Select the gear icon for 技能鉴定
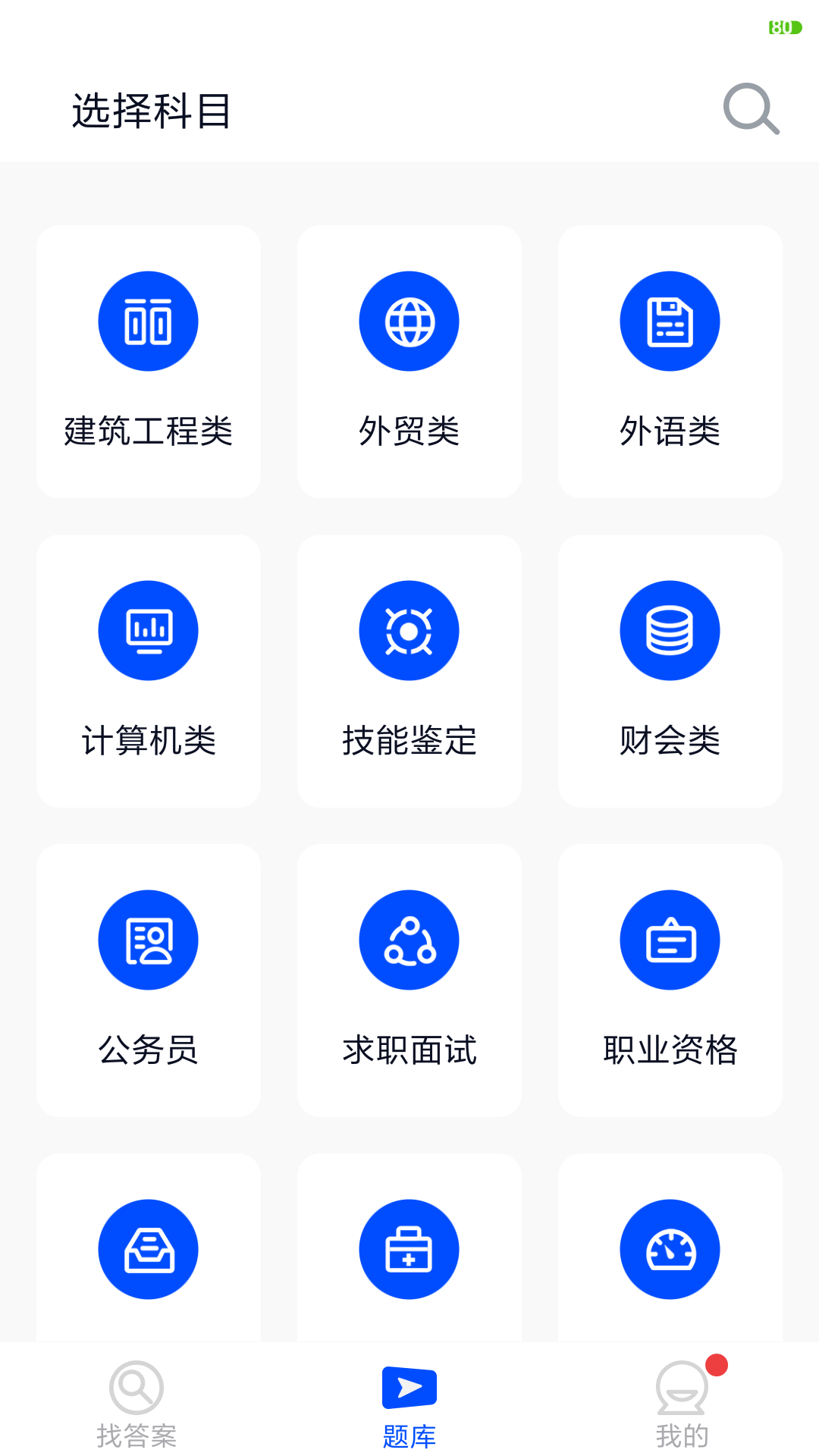The image size is (819, 1456). (409, 629)
